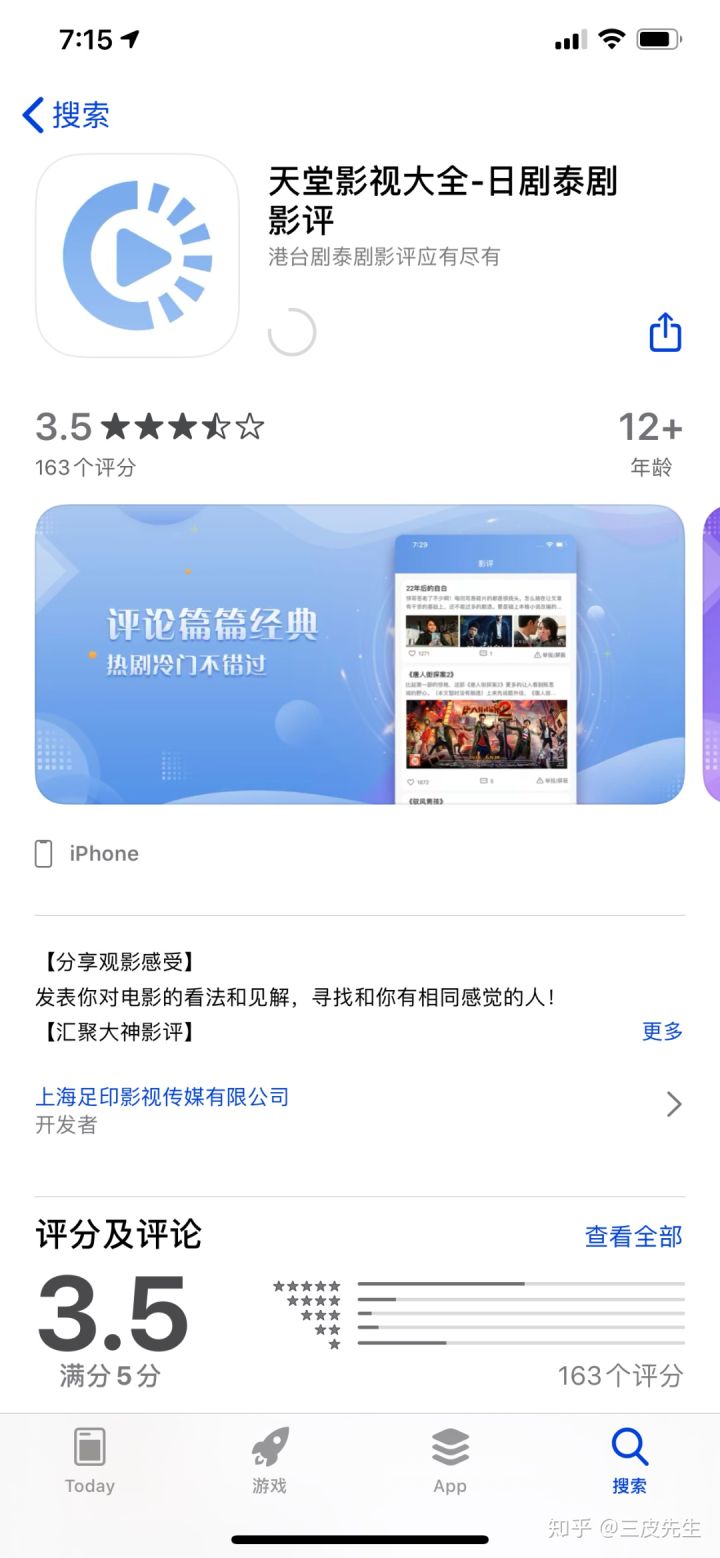Open the 天堂影视大全 app icon
The image size is (720, 1558).
tap(137, 255)
